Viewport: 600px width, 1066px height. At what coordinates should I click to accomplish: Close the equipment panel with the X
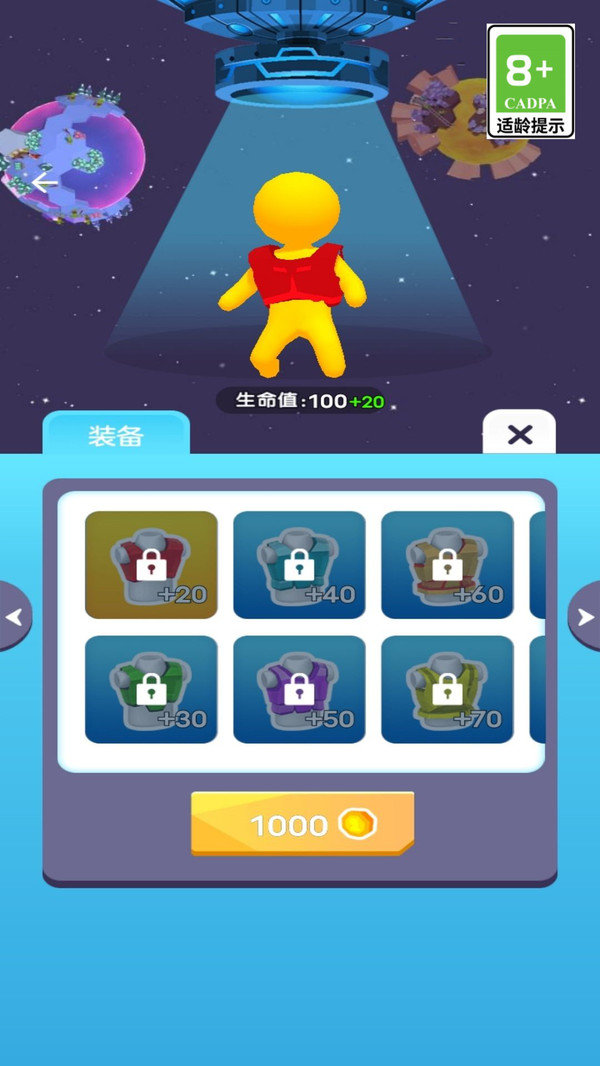click(519, 434)
